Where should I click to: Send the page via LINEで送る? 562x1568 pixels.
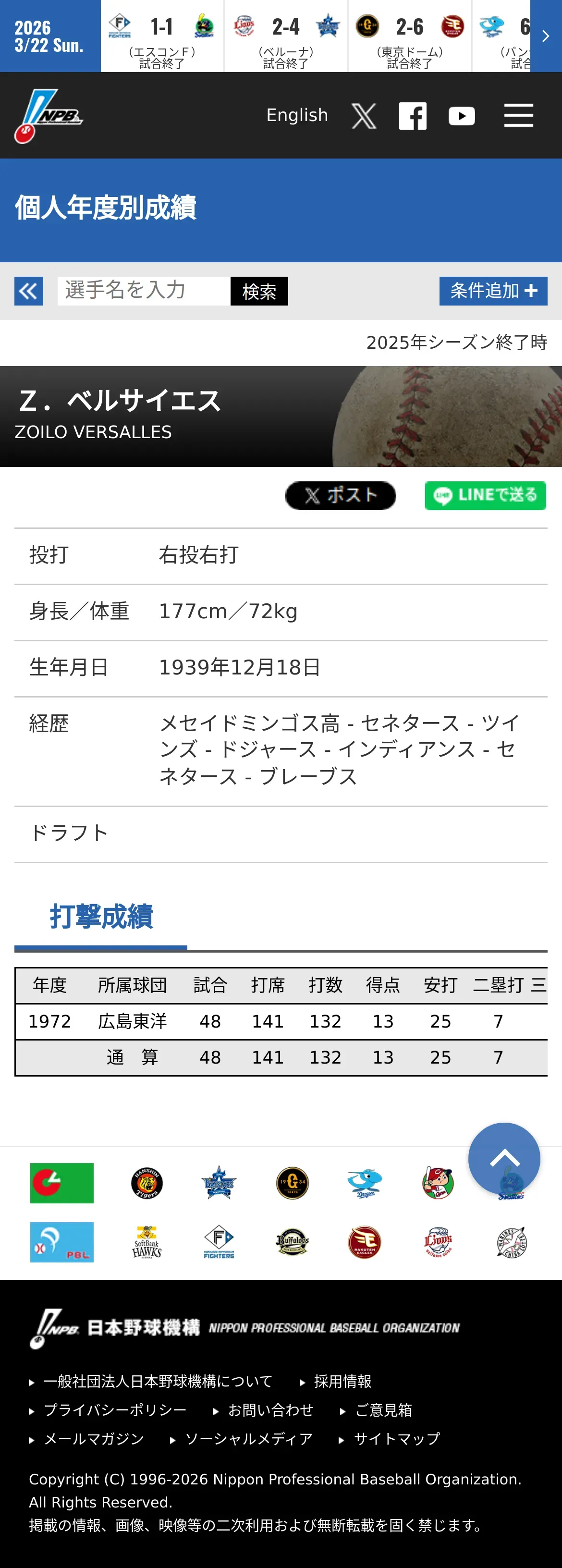pyautogui.click(x=485, y=495)
